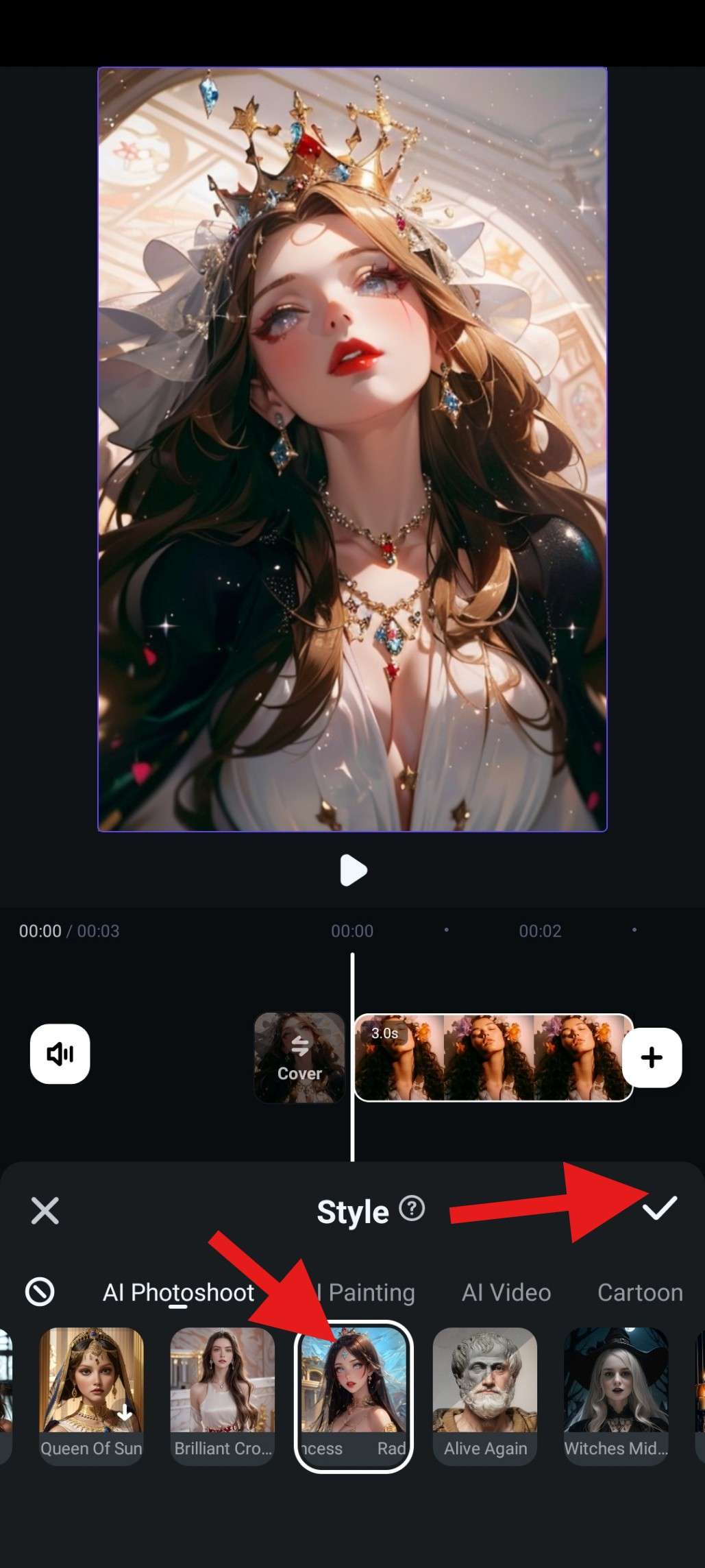The image size is (705, 1568).
Task: Choose Brilliant Crown style
Action: [x=222, y=1395]
